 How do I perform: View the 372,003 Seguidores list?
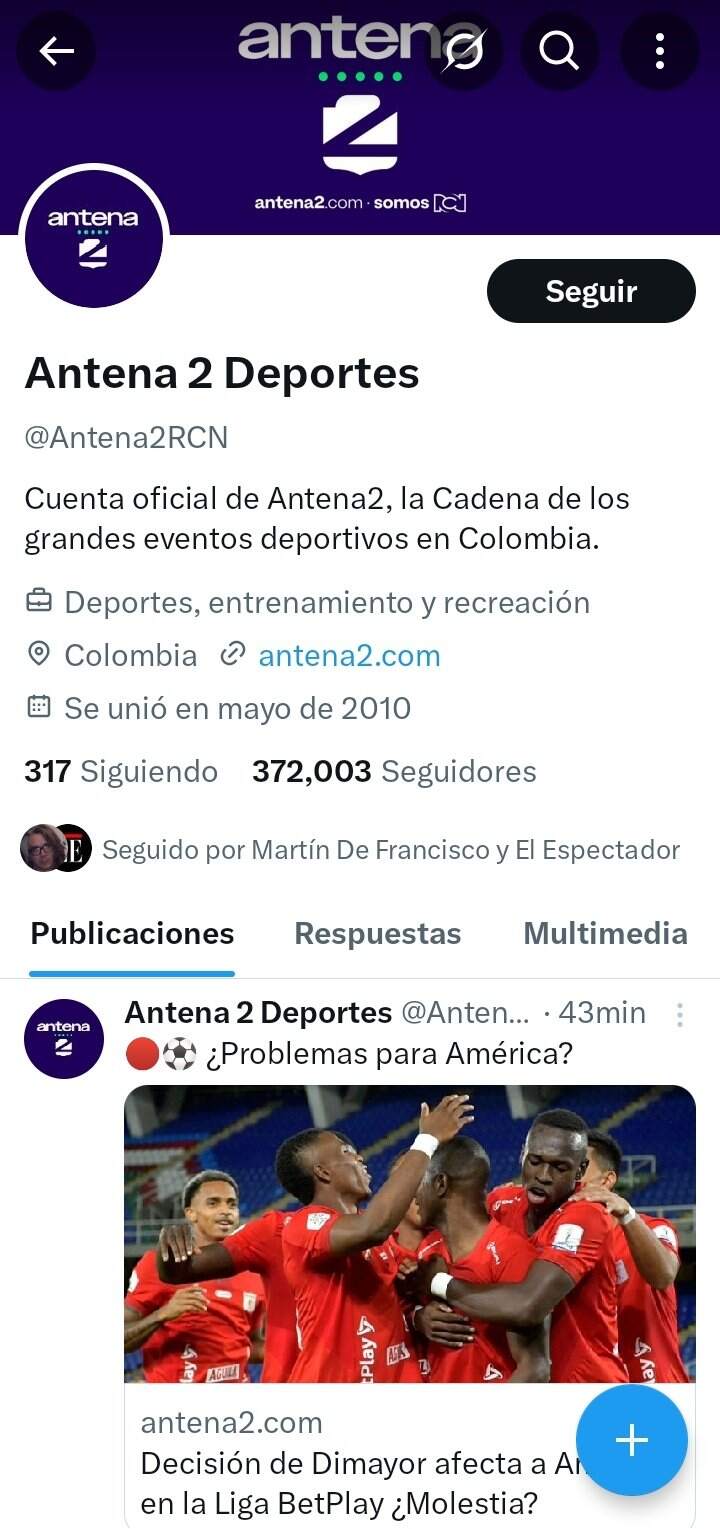[394, 771]
